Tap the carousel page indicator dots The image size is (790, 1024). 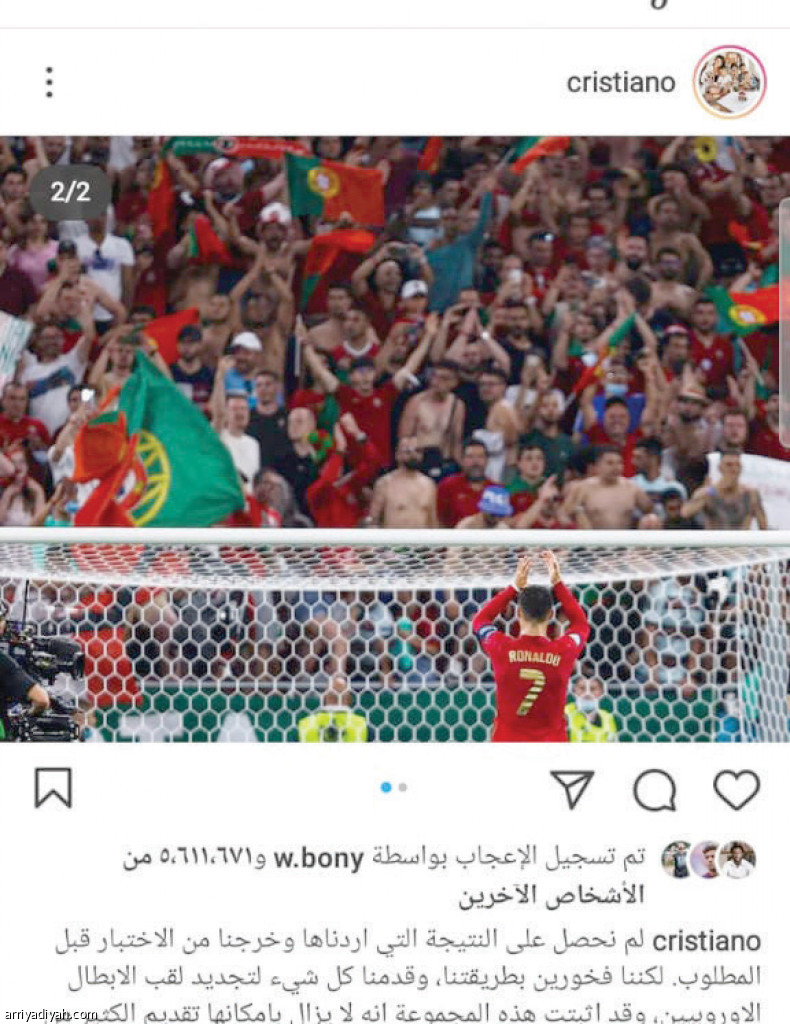click(394, 787)
